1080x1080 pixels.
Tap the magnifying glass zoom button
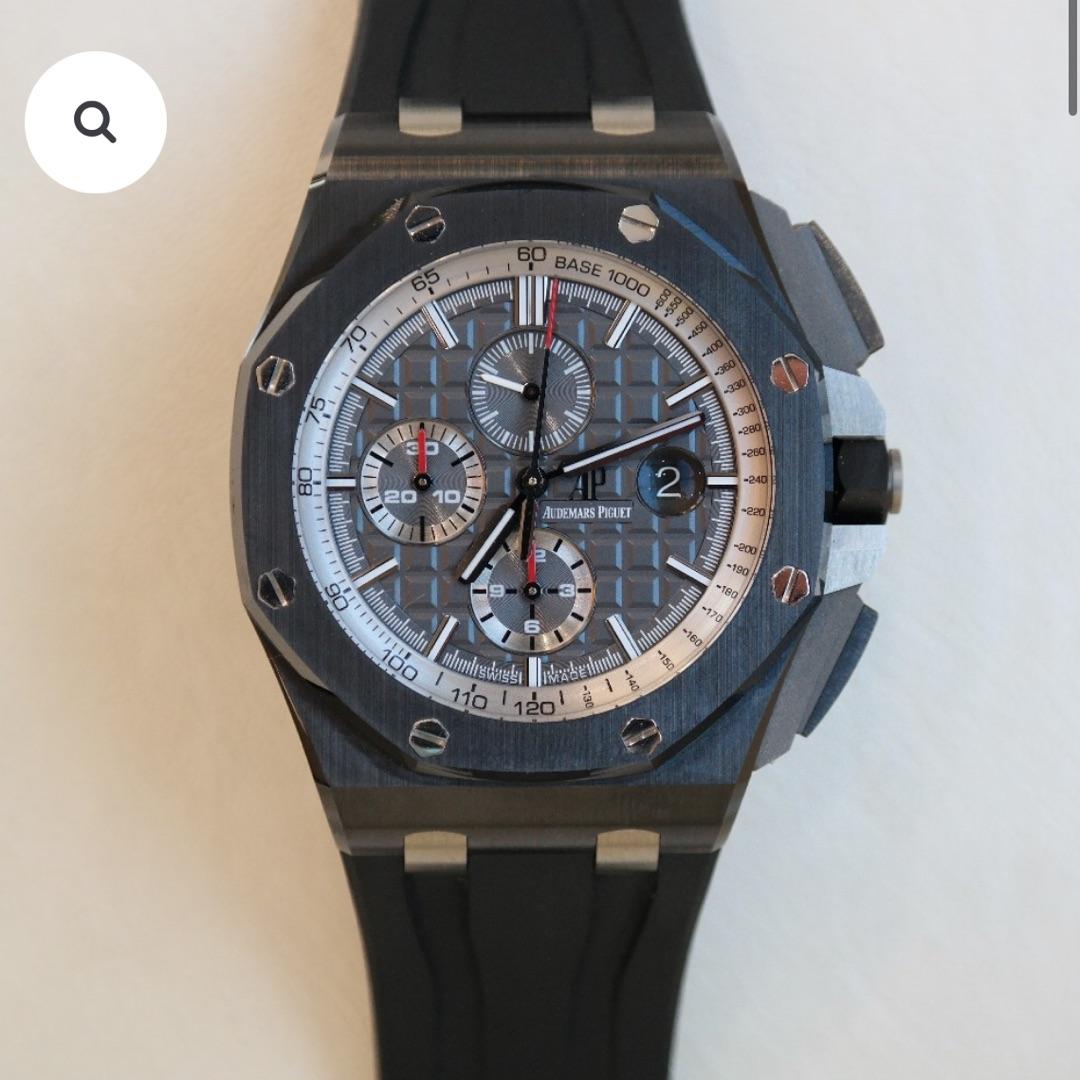[96, 122]
